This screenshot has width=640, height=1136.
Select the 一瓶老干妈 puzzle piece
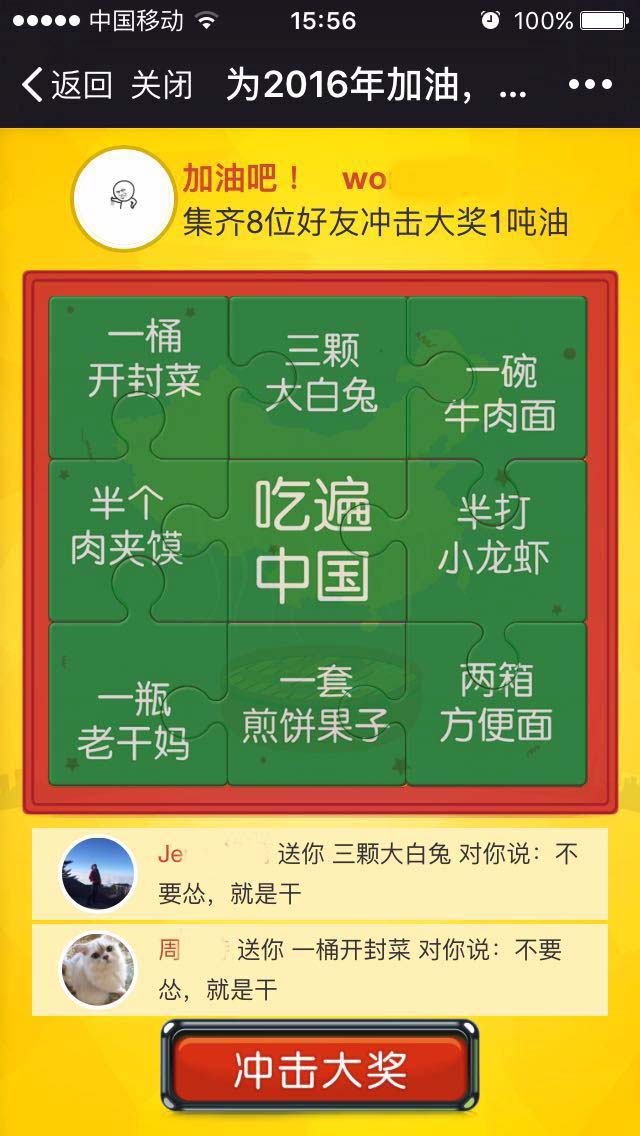[133, 722]
